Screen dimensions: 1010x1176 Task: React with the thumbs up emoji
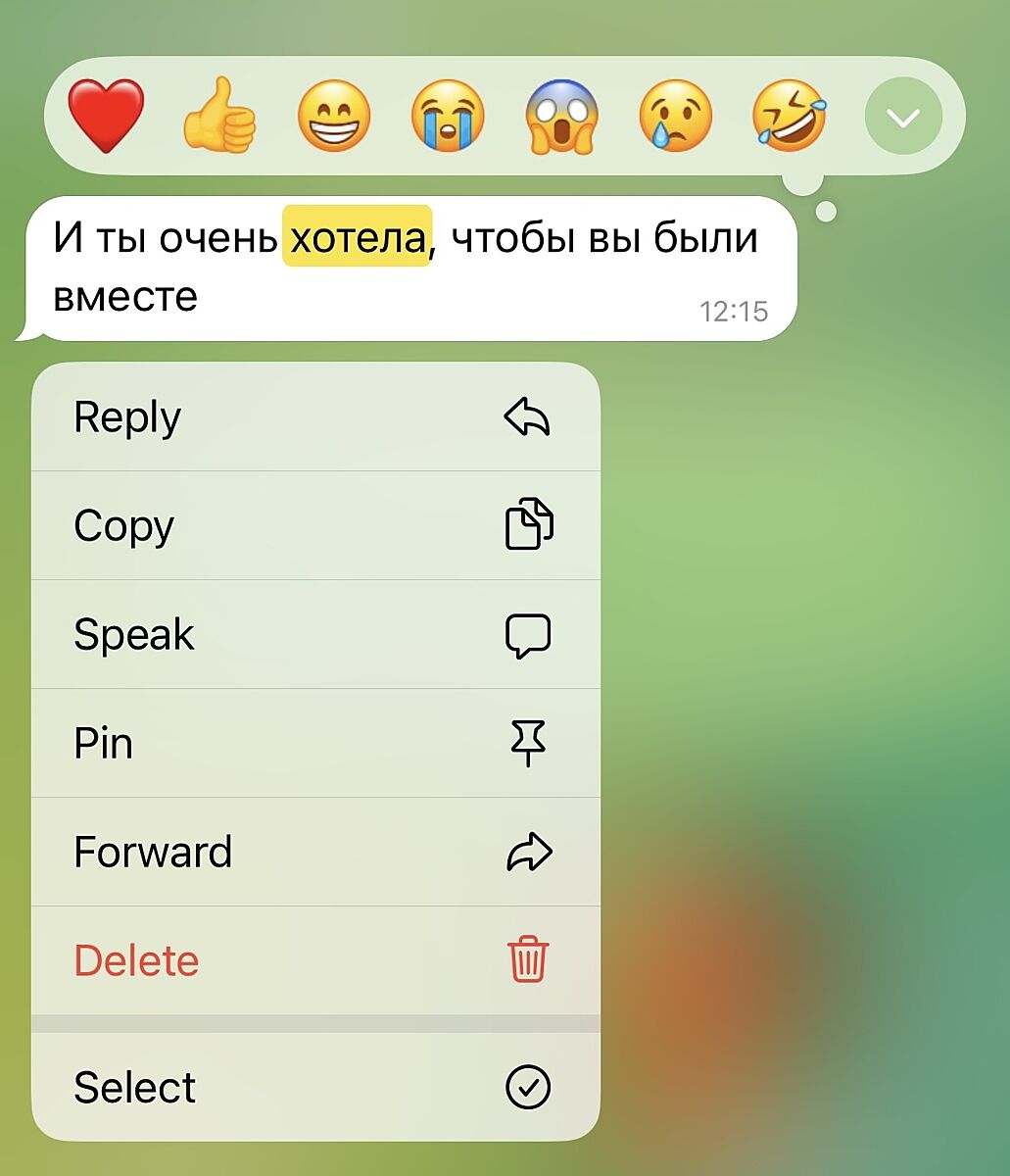(x=220, y=117)
